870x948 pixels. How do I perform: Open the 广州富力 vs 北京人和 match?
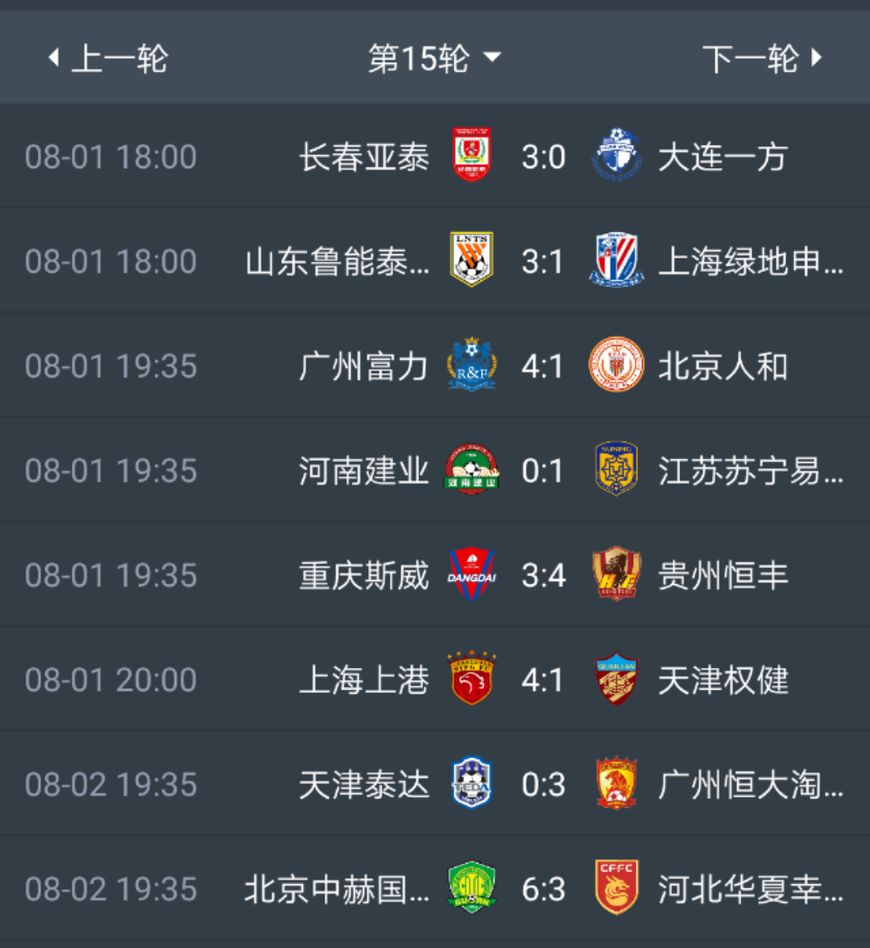(543, 366)
